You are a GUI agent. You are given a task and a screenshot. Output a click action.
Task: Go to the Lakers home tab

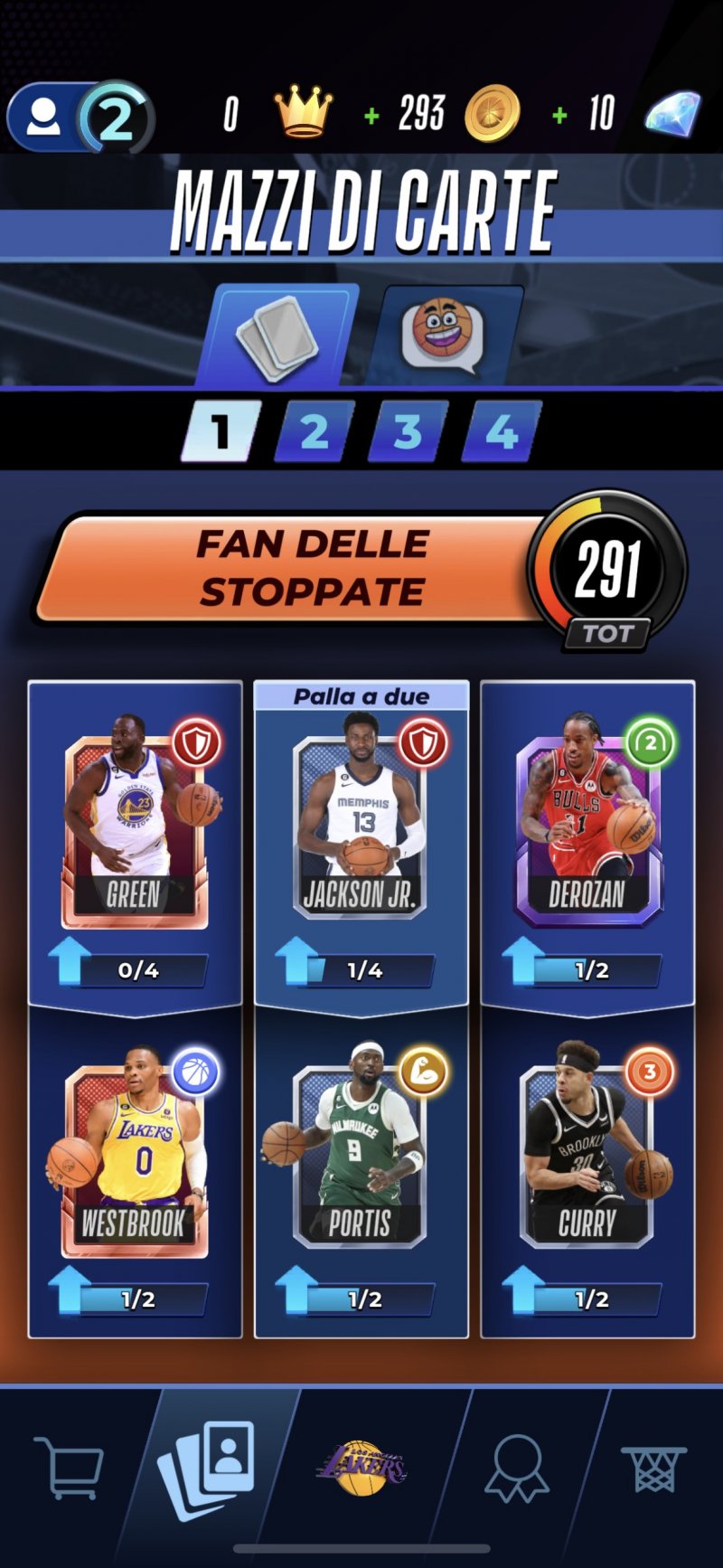pyautogui.click(x=361, y=1468)
